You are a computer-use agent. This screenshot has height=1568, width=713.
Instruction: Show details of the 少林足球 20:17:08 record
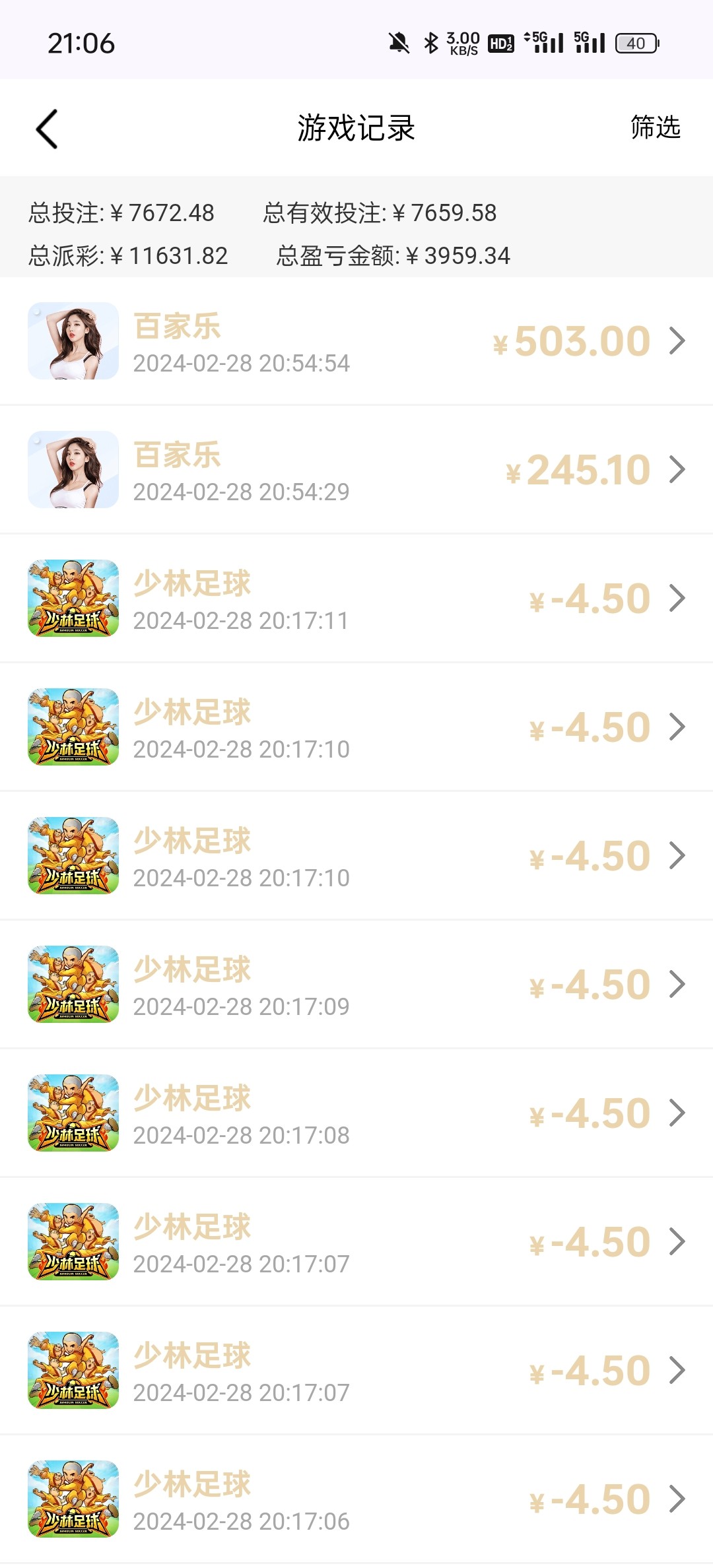coord(356,1113)
